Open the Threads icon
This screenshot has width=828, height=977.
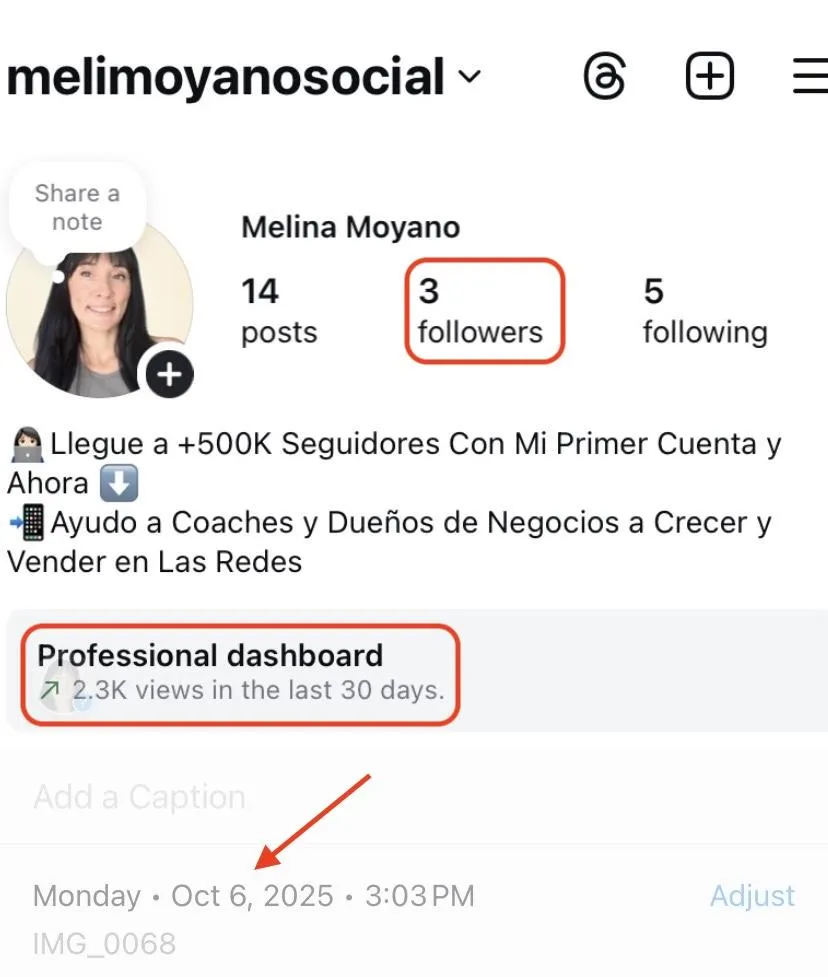[x=605, y=77]
